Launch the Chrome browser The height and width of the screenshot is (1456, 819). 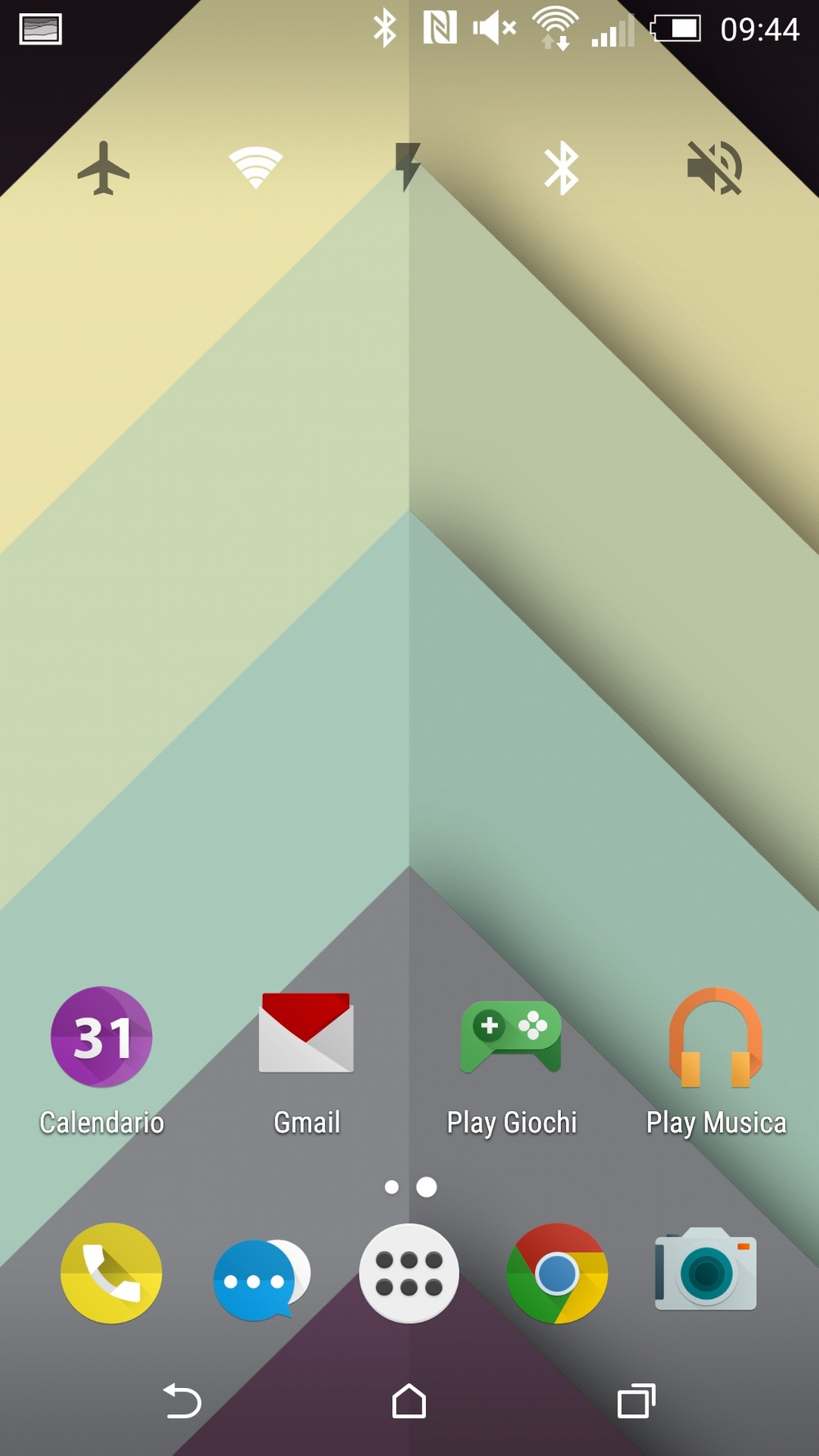pos(557,1273)
